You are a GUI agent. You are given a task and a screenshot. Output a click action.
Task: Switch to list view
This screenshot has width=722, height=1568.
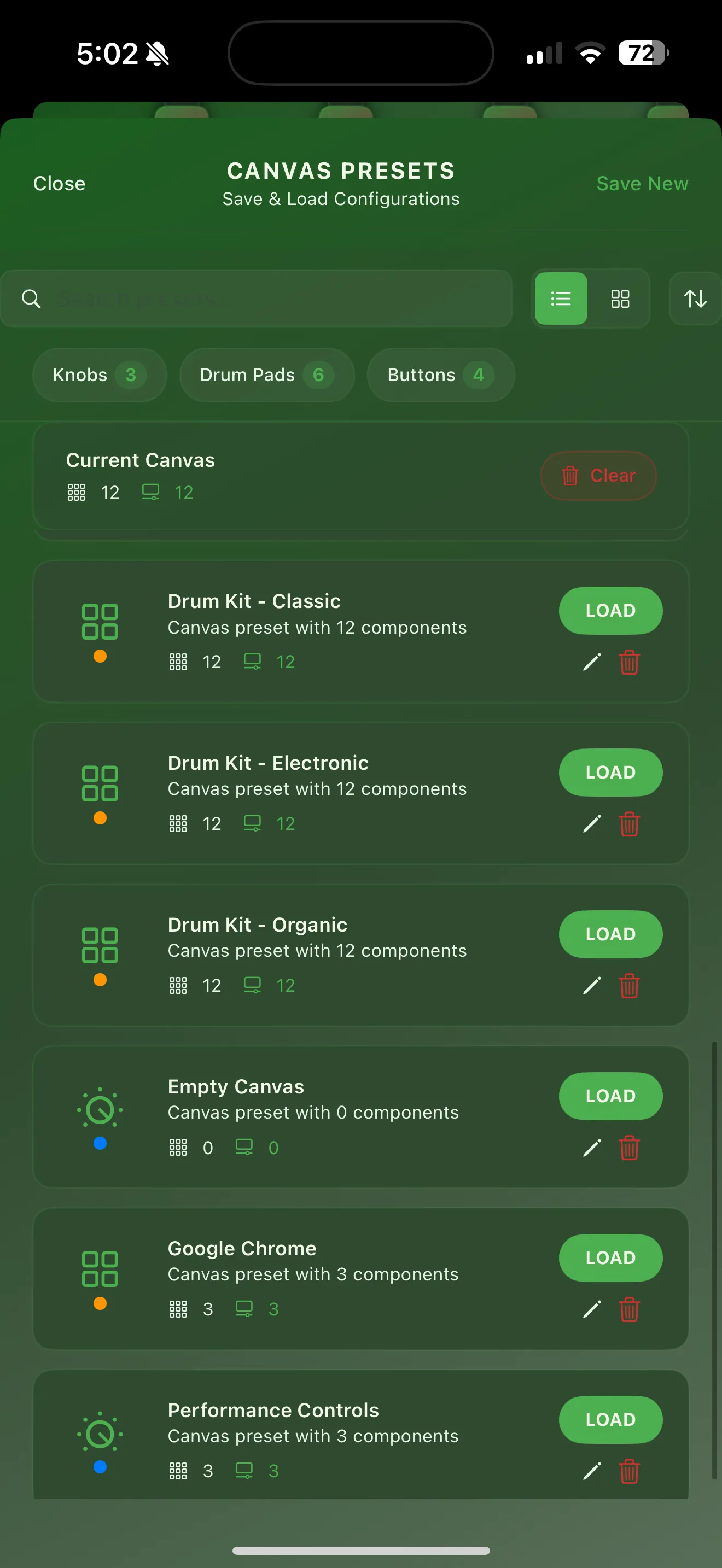(561, 299)
